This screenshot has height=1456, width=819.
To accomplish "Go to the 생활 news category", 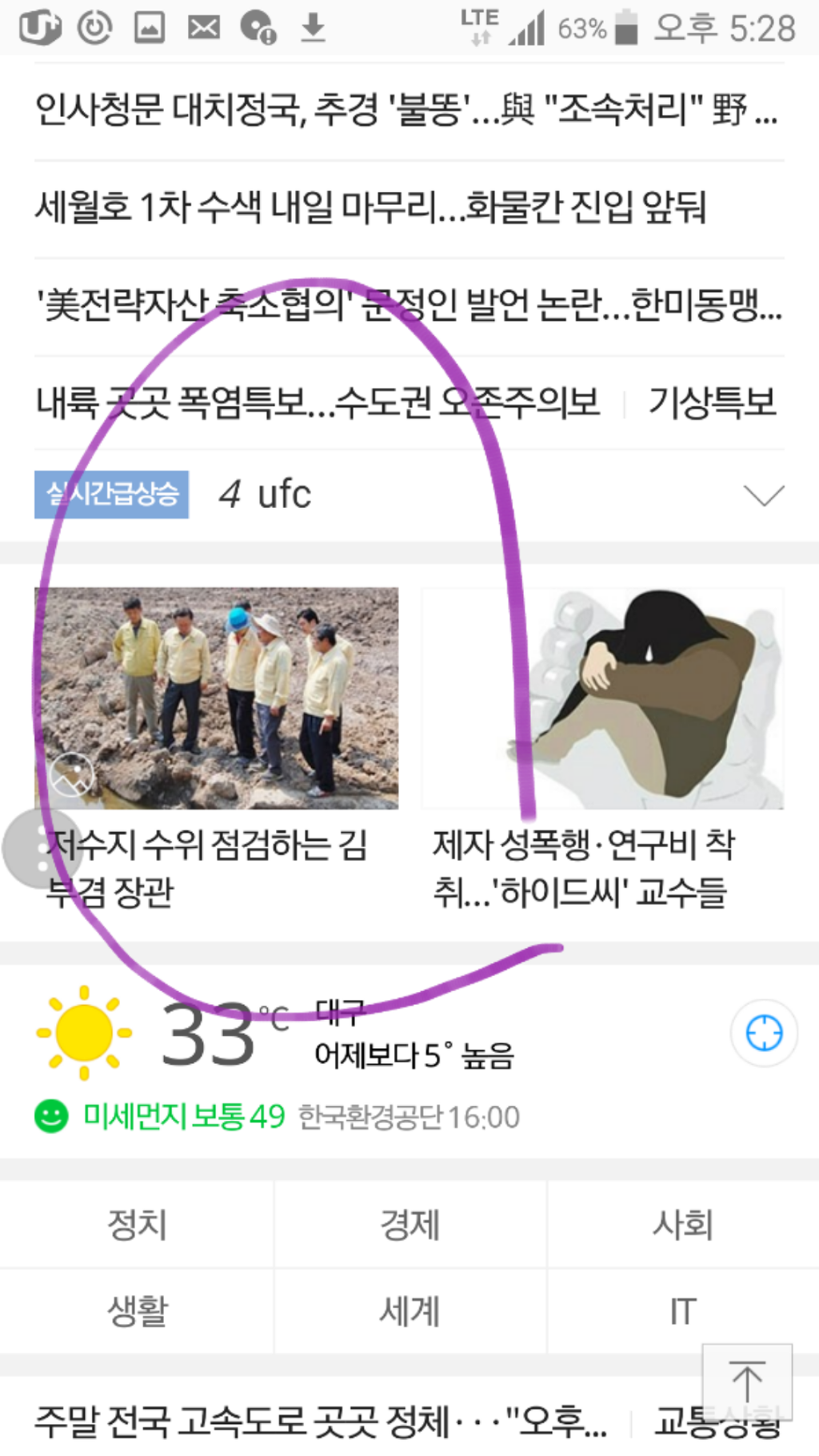I will [137, 1311].
